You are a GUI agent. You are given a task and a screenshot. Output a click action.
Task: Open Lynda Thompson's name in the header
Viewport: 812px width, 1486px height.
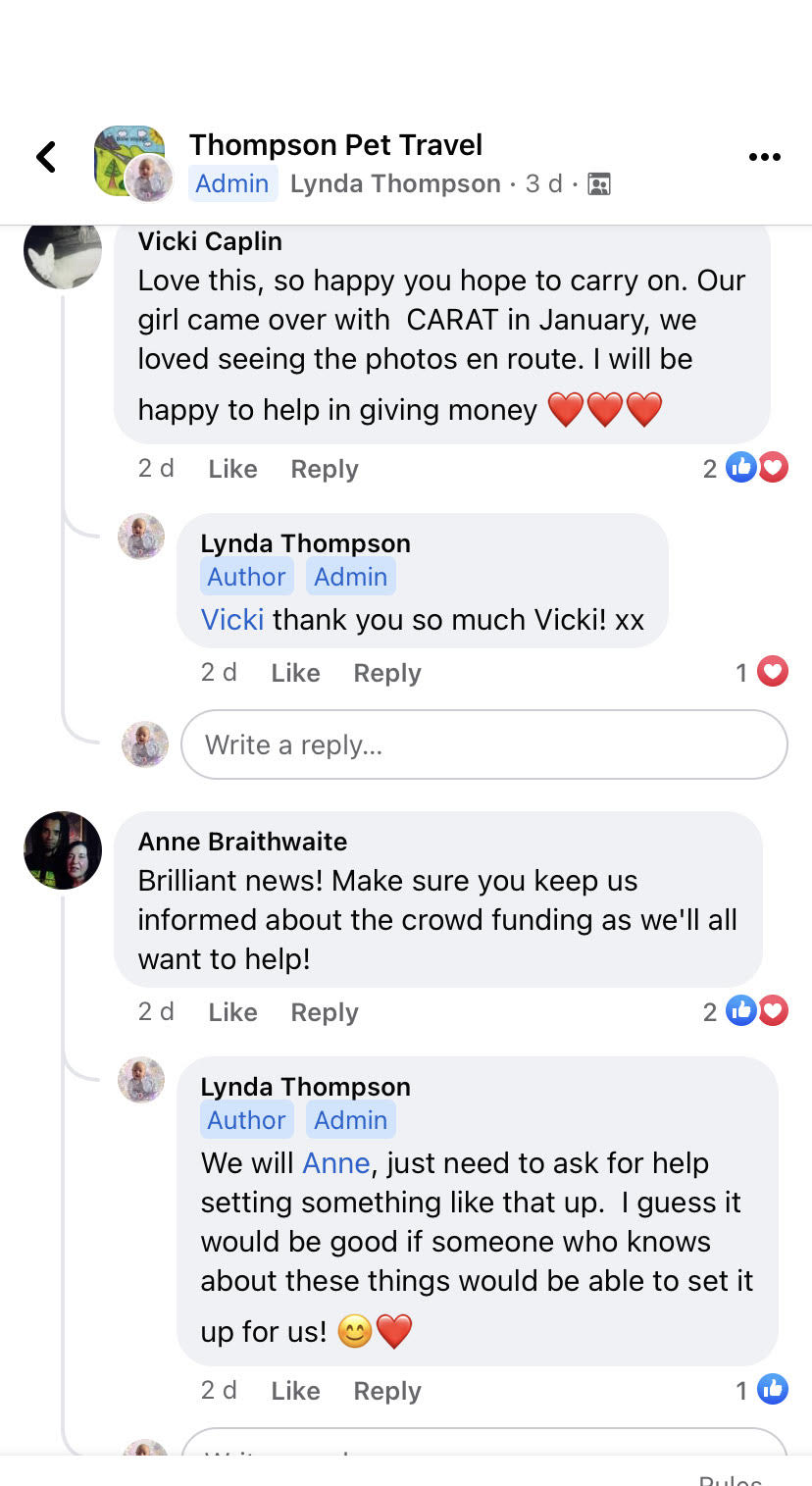[395, 183]
